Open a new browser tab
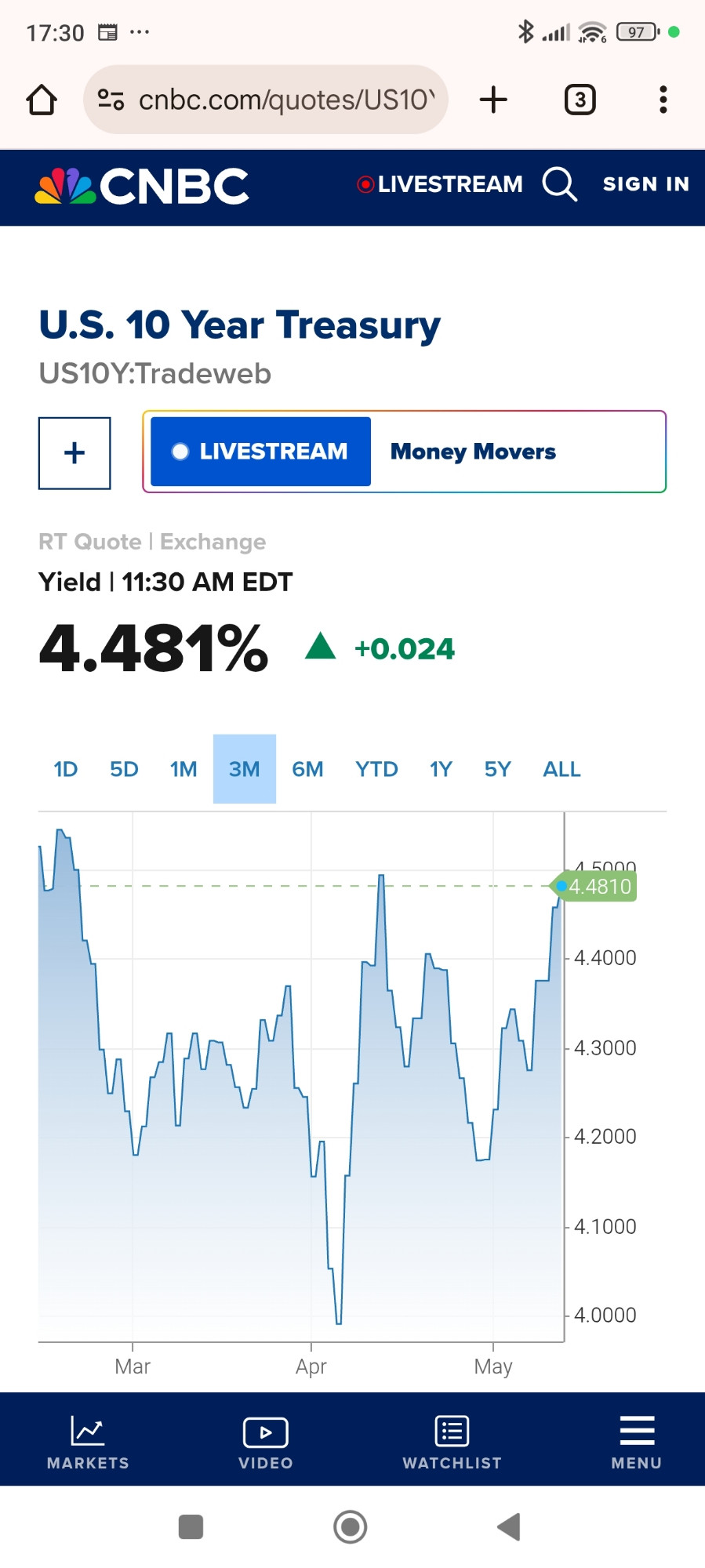705x1568 pixels. point(493,100)
